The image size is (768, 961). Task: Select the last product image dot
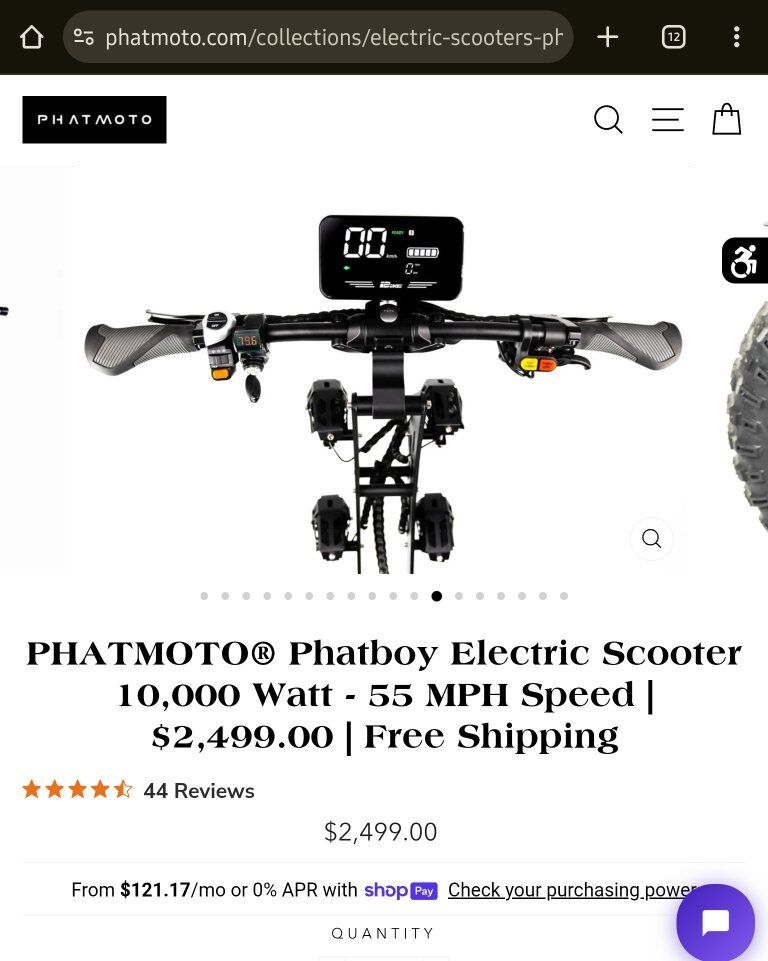tap(564, 596)
